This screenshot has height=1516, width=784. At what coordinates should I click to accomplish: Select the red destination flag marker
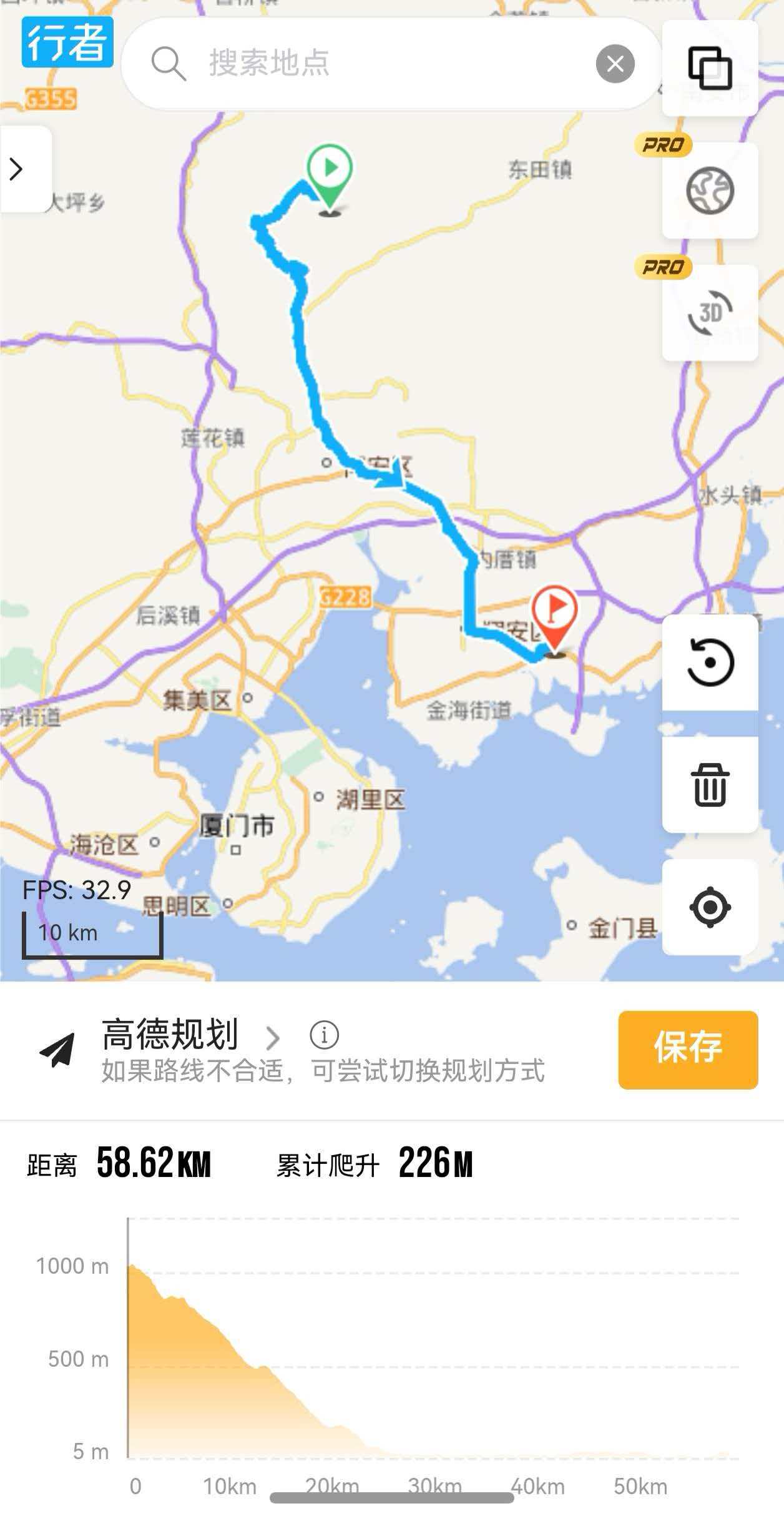point(554,613)
